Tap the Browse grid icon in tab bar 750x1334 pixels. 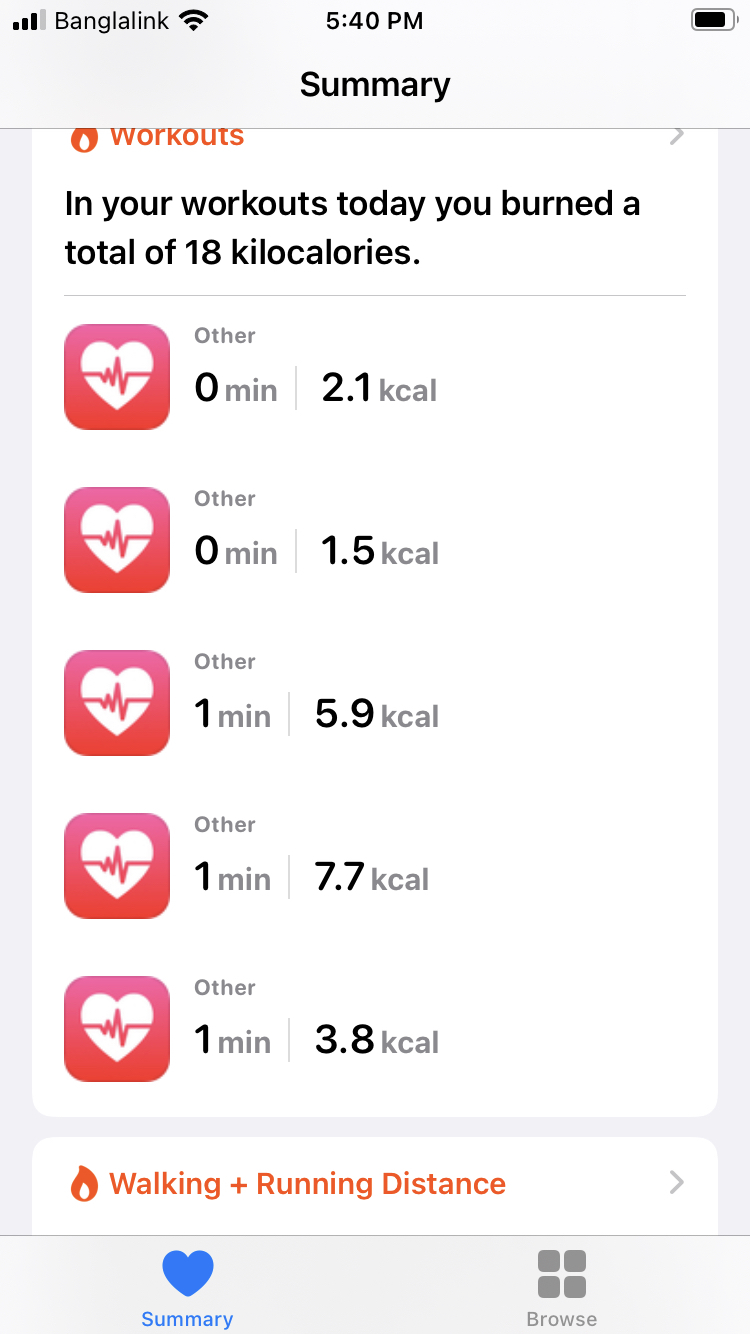click(561, 1271)
